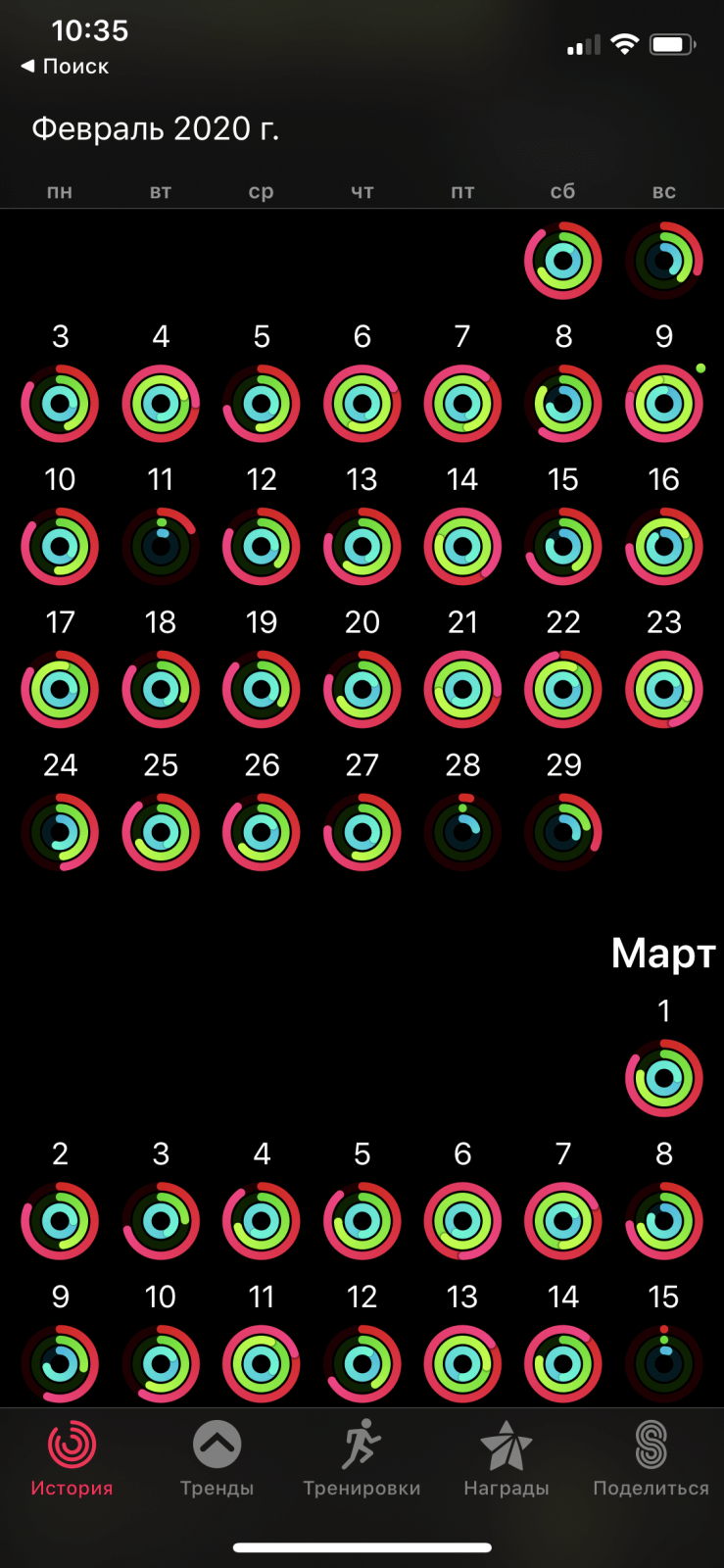Go to the Награды tab

(x=506, y=1458)
